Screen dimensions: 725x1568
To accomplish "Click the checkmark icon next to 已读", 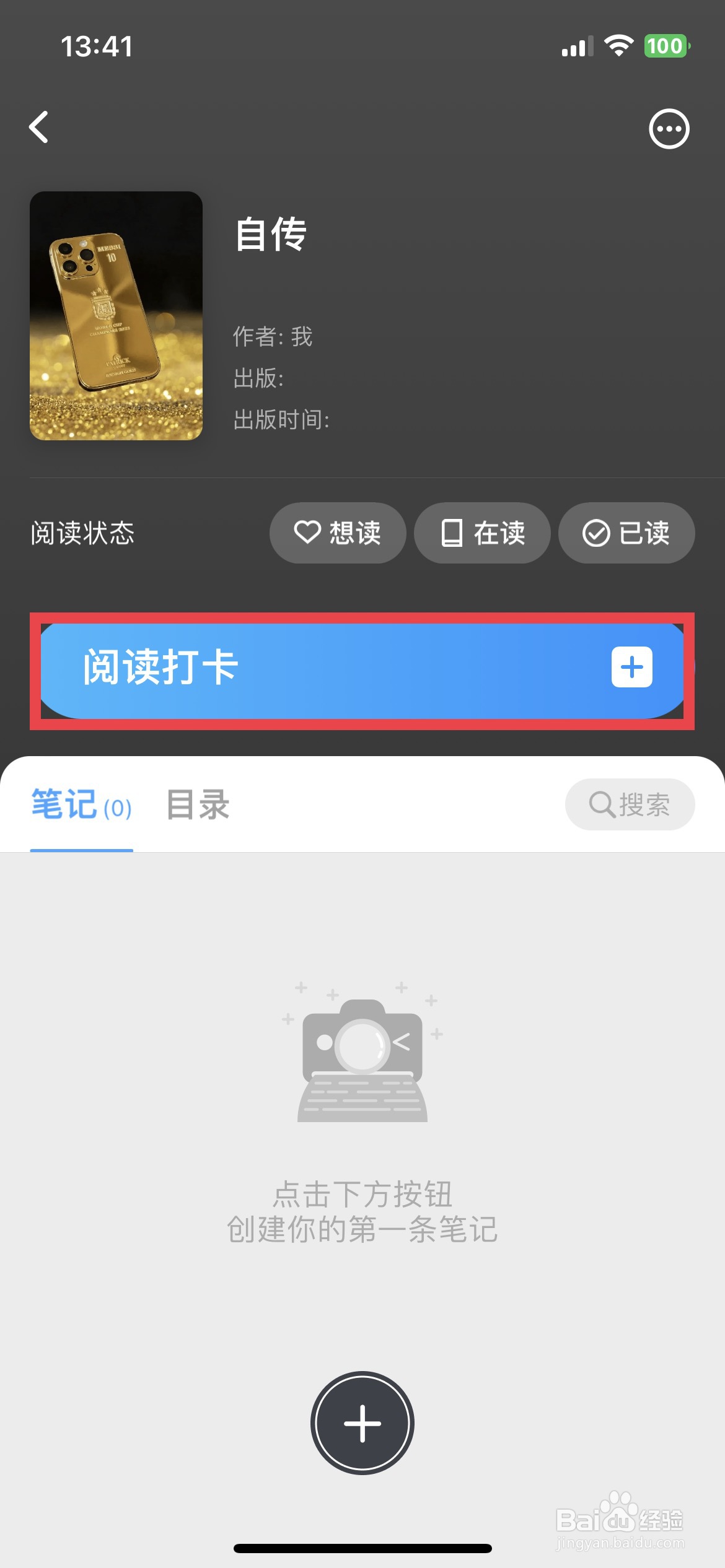I will (x=595, y=533).
